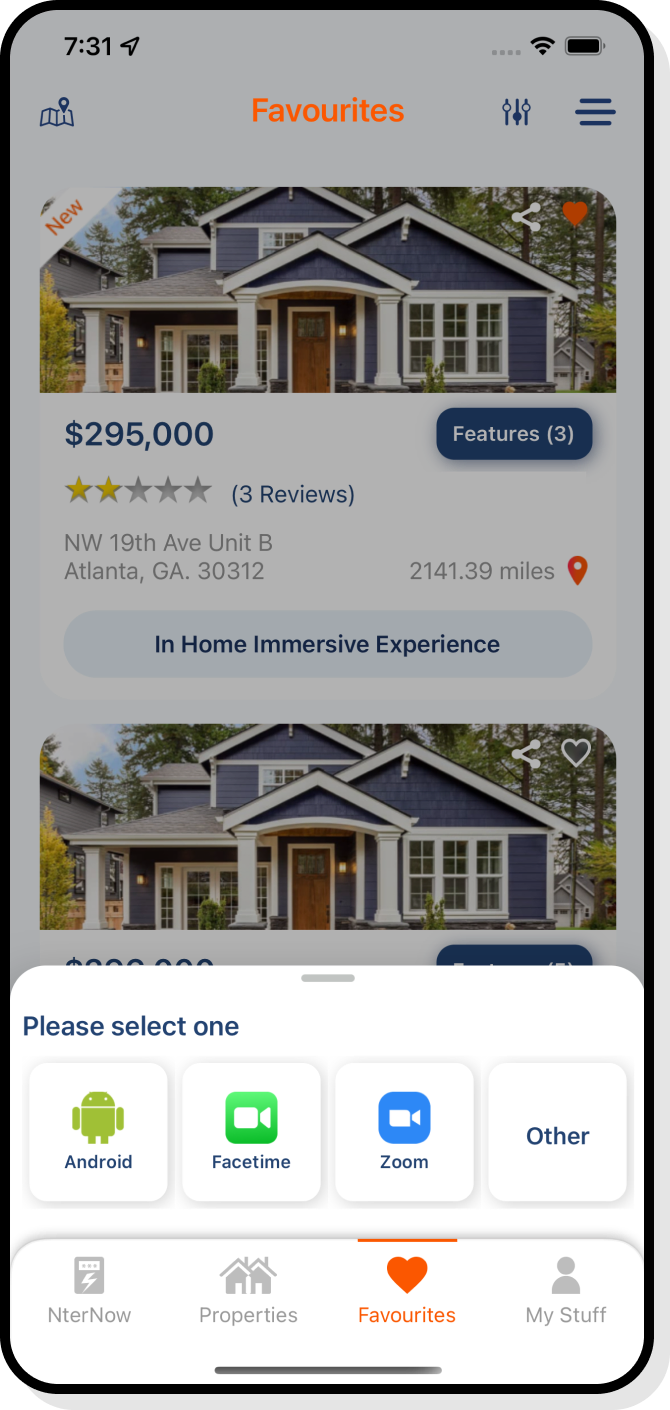Image resolution: width=670 pixels, height=1410 pixels.
Task: Open the map view icon
Action: pyautogui.click(x=57, y=112)
